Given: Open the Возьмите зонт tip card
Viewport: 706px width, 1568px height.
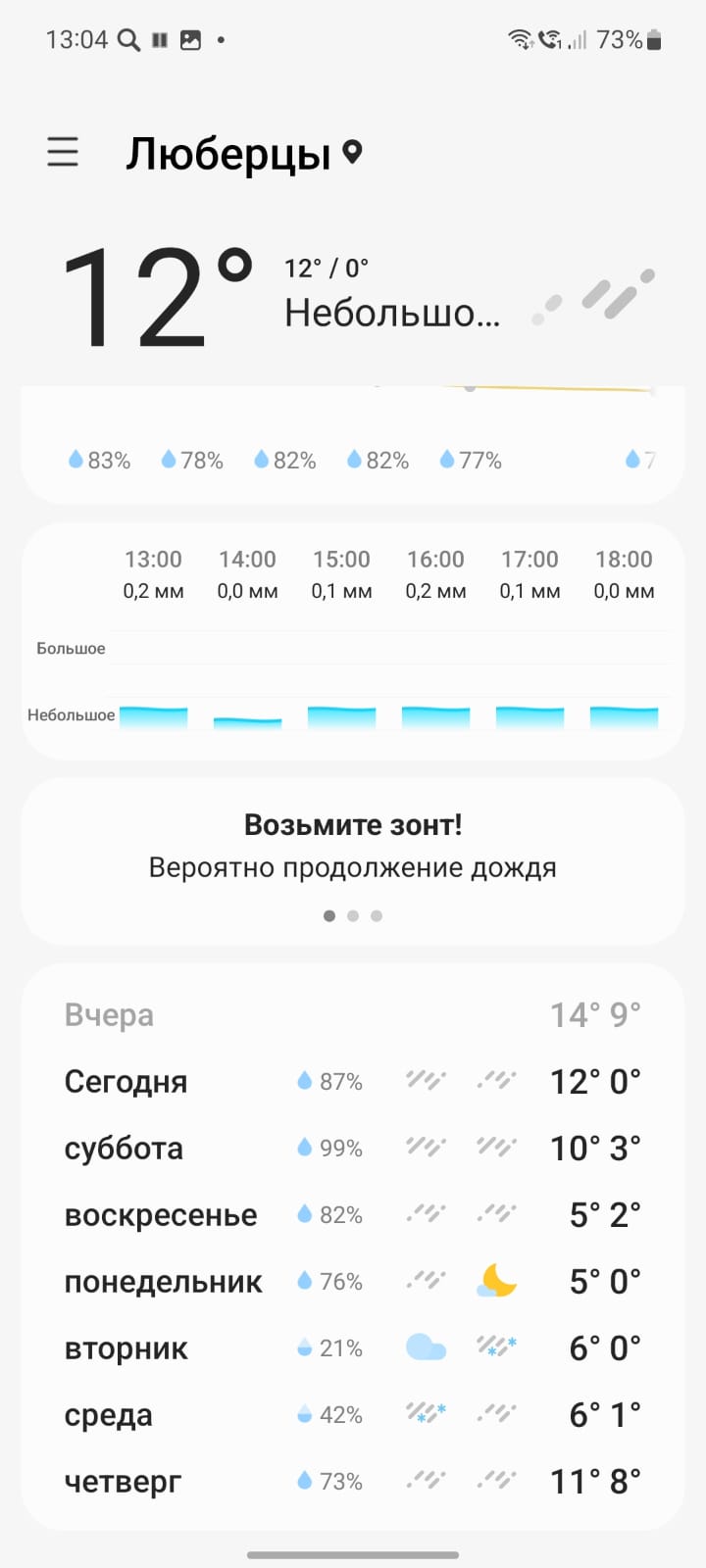Looking at the screenshot, I should [353, 861].
